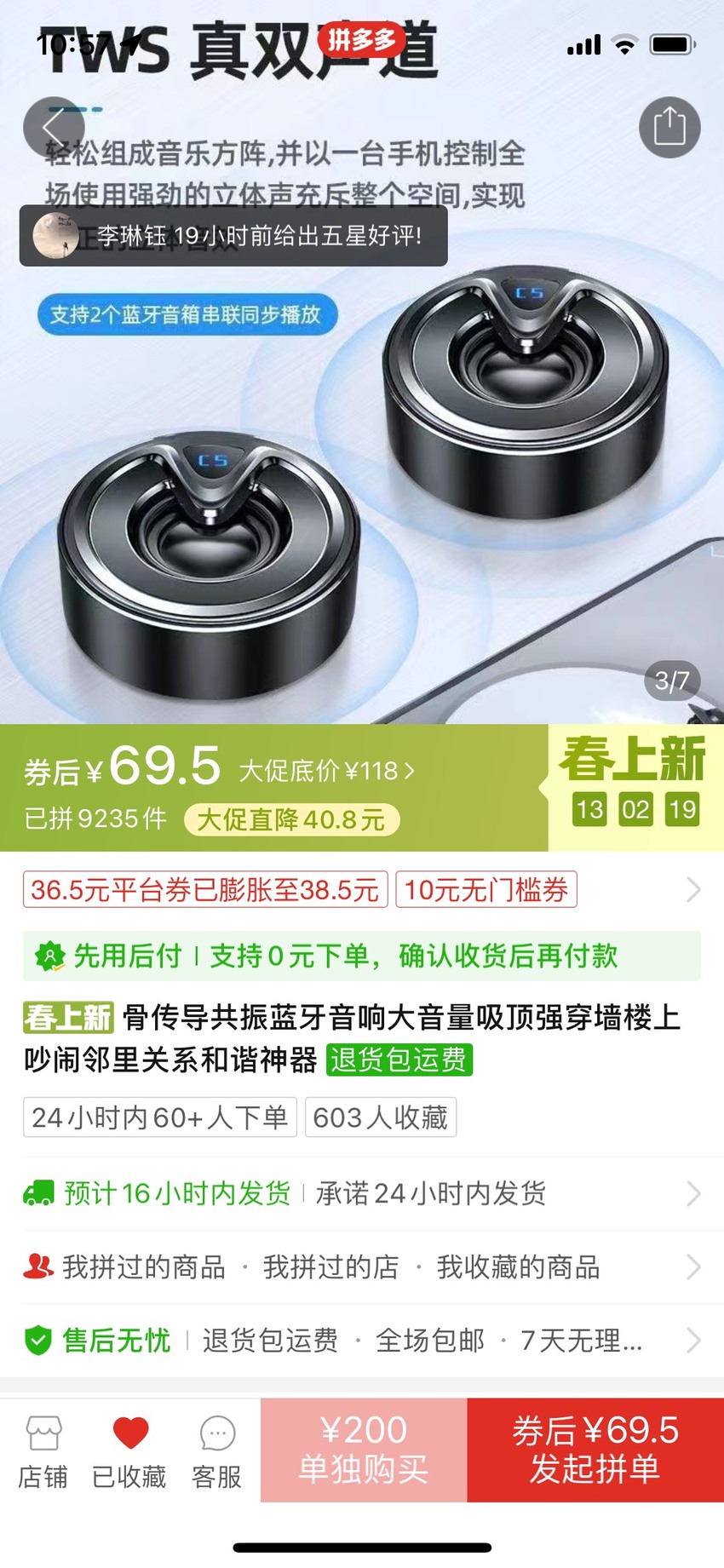The width and height of the screenshot is (724, 1568).
Task: Open the 先用后付 pay-later banner
Action: (x=362, y=956)
